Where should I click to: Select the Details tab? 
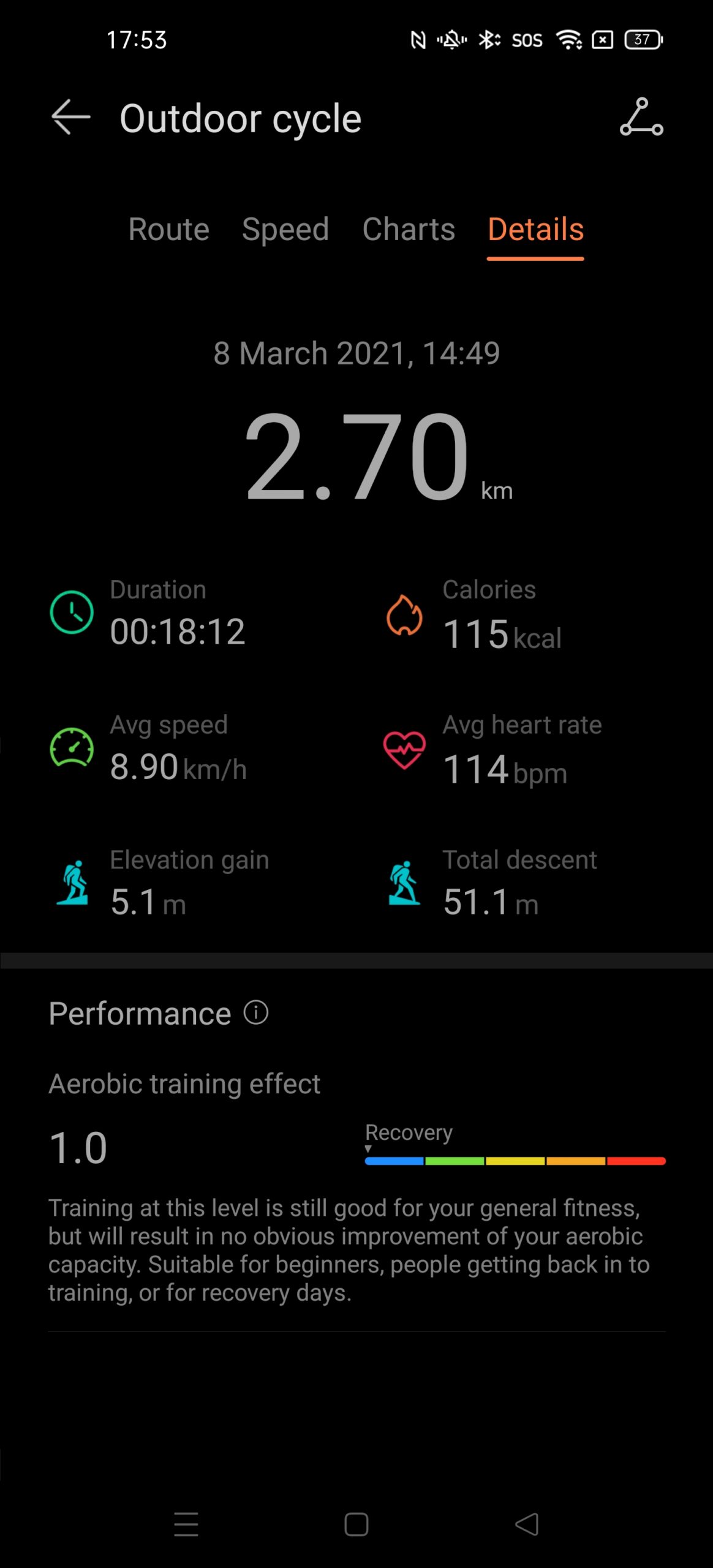(x=535, y=229)
